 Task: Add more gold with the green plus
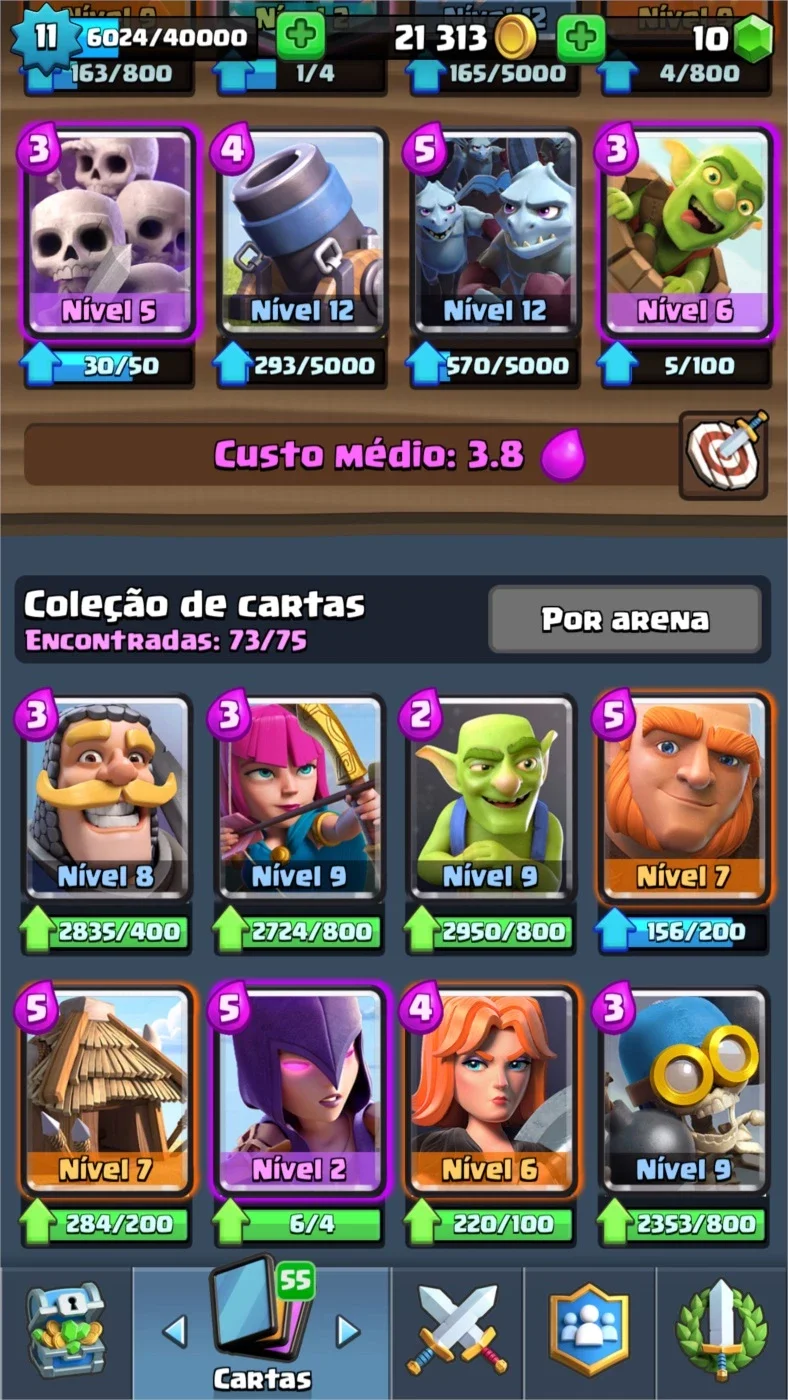[x=581, y=39]
